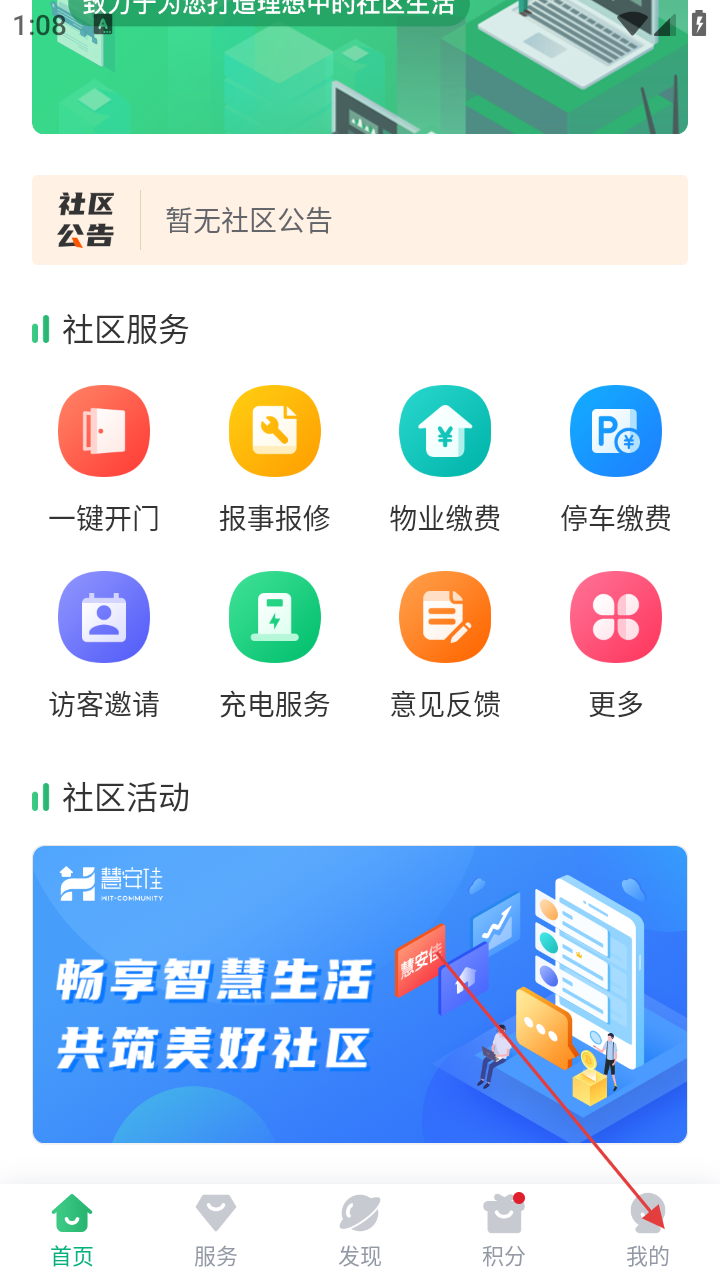
Task: Open the 畅享智慧生活 activity banner
Action: pos(360,994)
